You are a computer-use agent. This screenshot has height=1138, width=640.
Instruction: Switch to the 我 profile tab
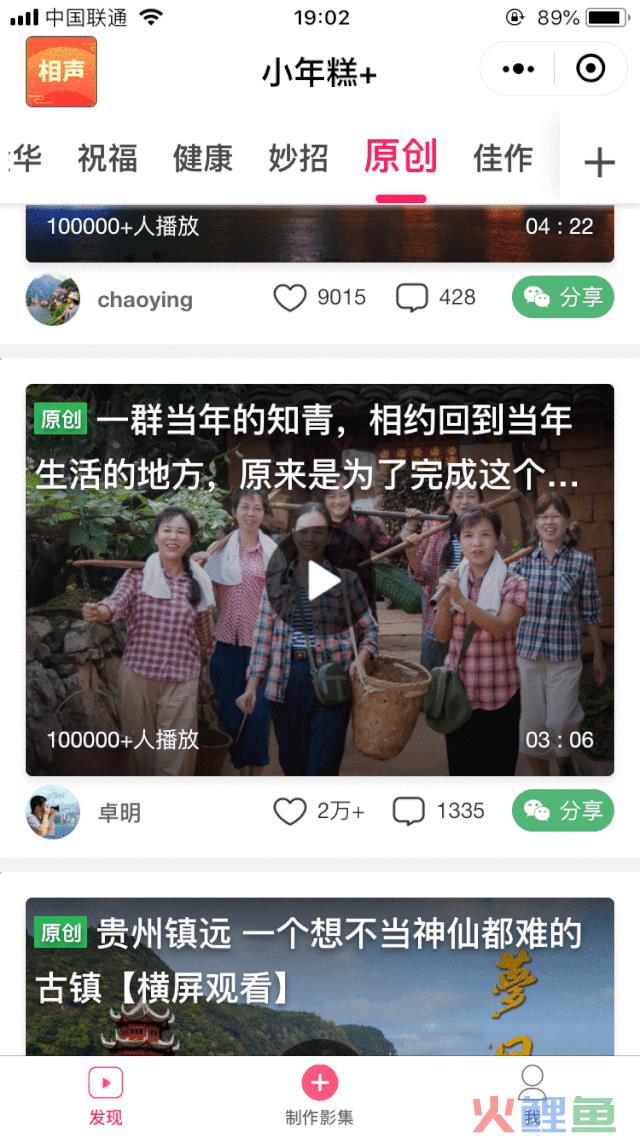[533, 1095]
